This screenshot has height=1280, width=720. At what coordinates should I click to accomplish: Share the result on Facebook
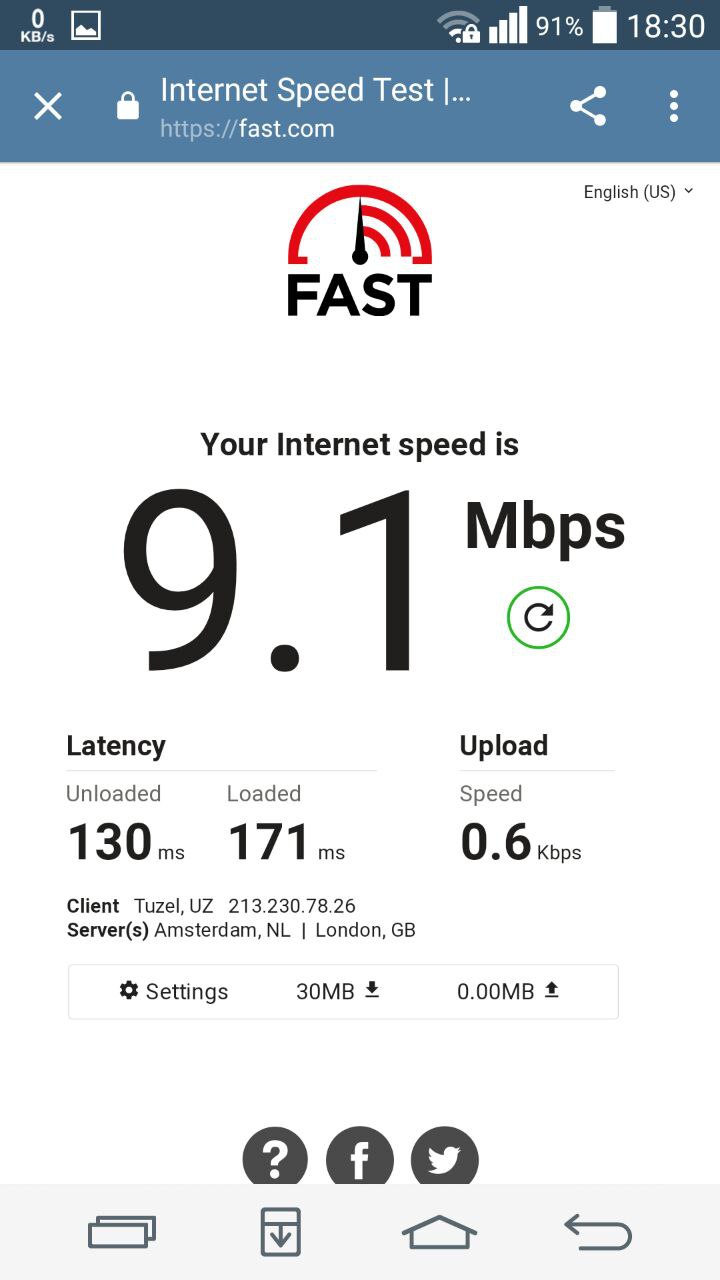pyautogui.click(x=360, y=1156)
